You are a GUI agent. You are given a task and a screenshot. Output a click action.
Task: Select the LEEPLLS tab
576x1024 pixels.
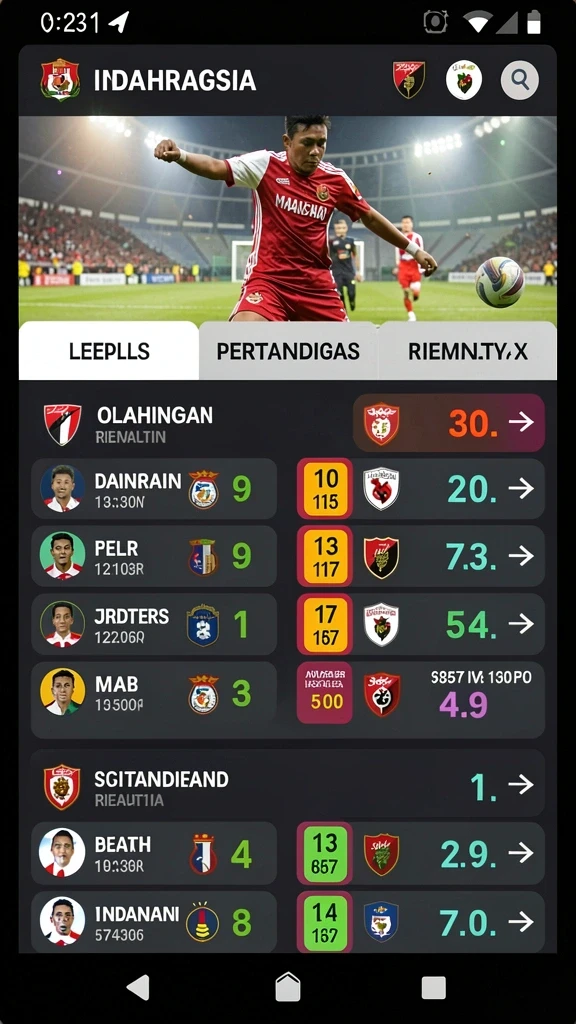(x=109, y=351)
